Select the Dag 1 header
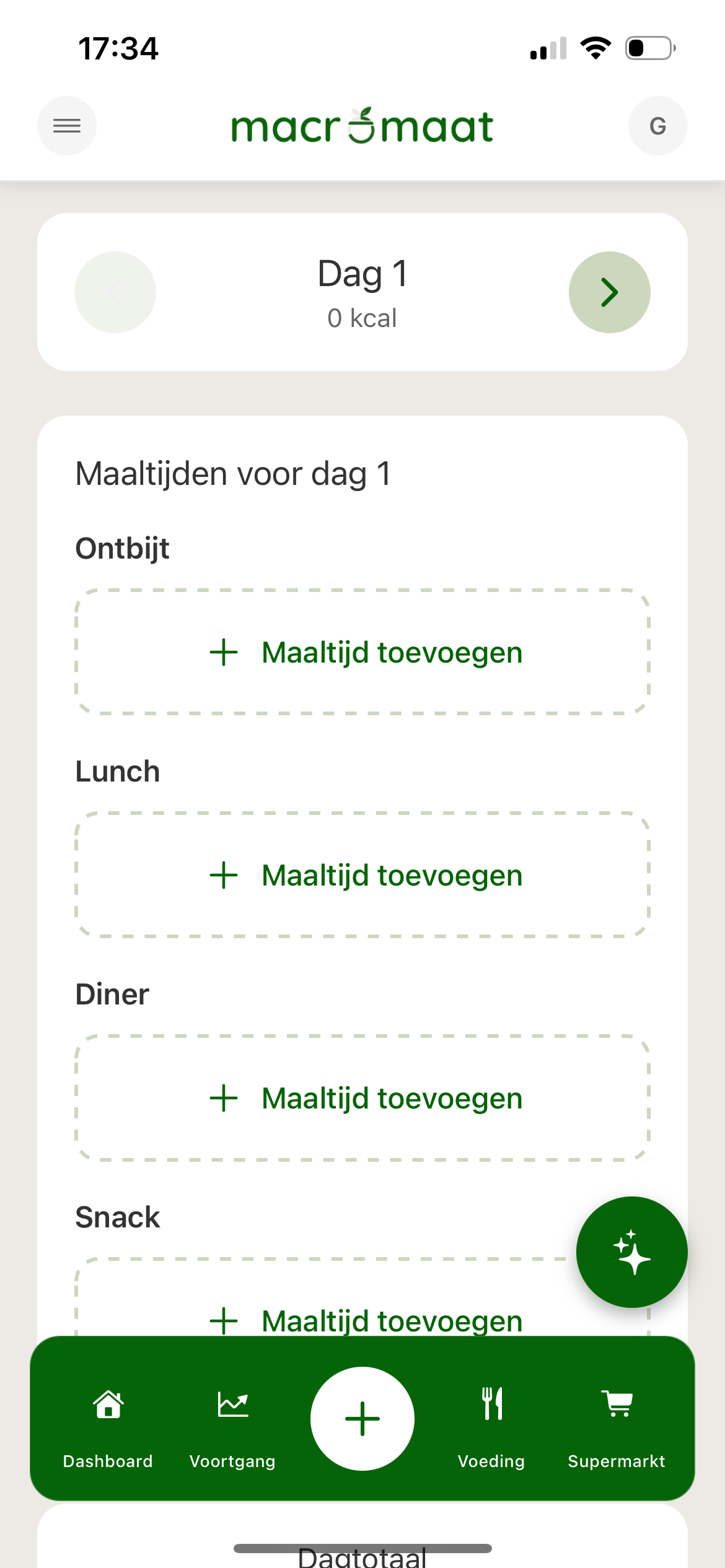725x1568 pixels. 362,272
